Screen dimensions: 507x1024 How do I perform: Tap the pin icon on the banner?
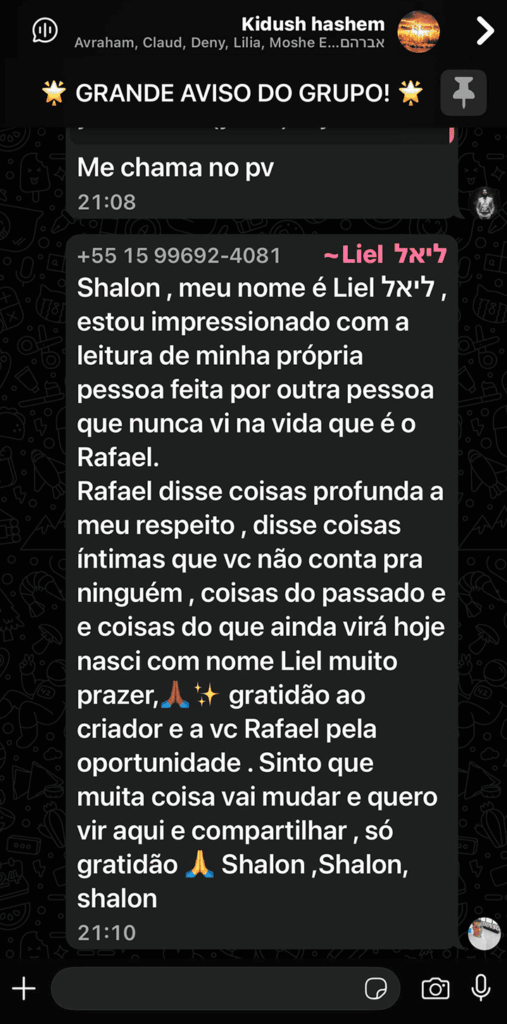[464, 93]
